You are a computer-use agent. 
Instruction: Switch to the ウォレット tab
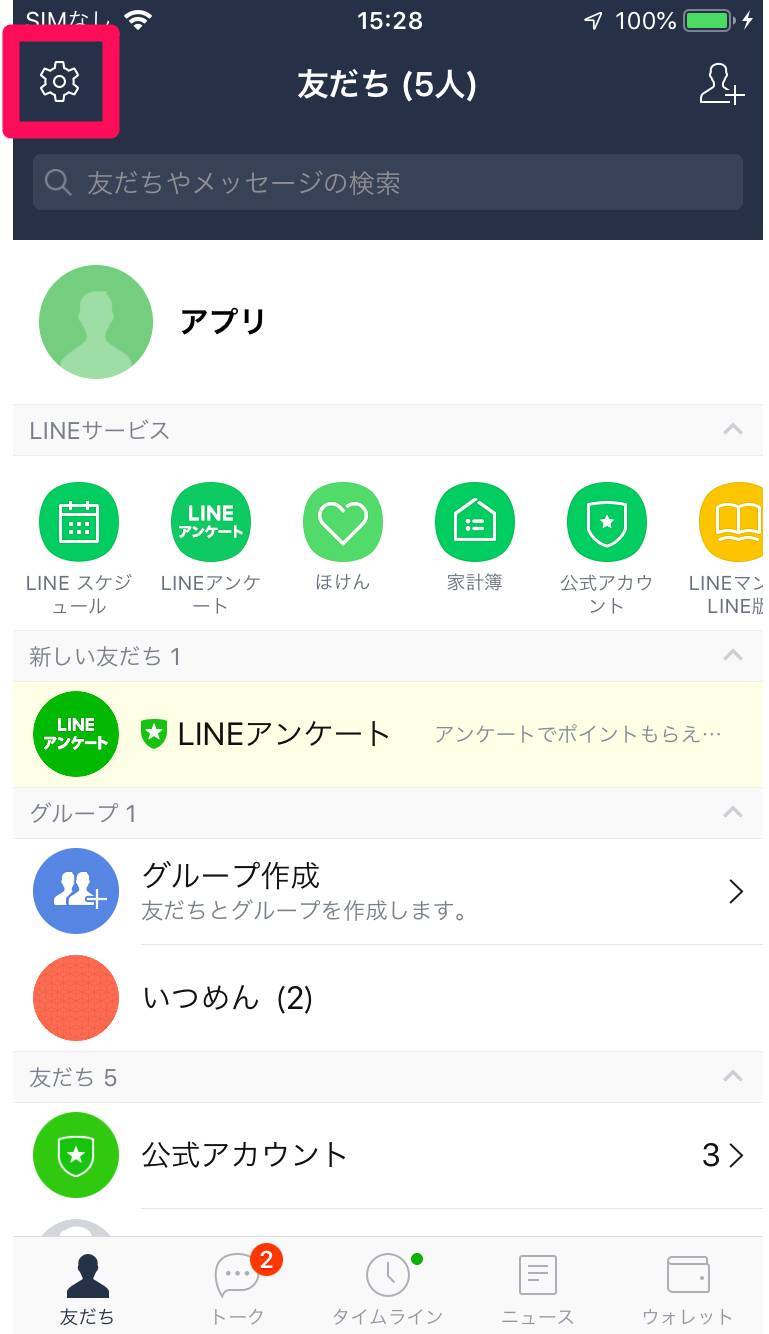click(688, 1285)
